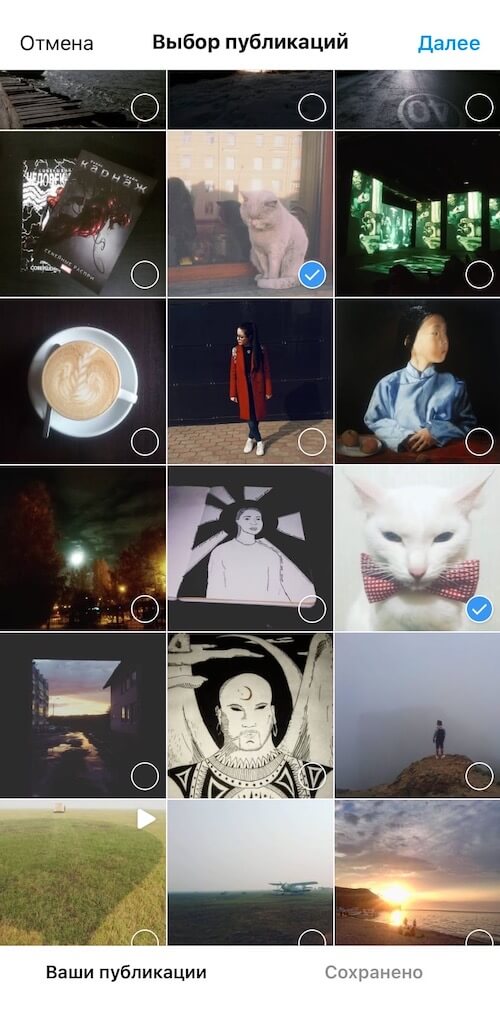Viewport: 500px width, 1014px height.
Task: Open the Ваши публикации tab
Action: click(126, 972)
